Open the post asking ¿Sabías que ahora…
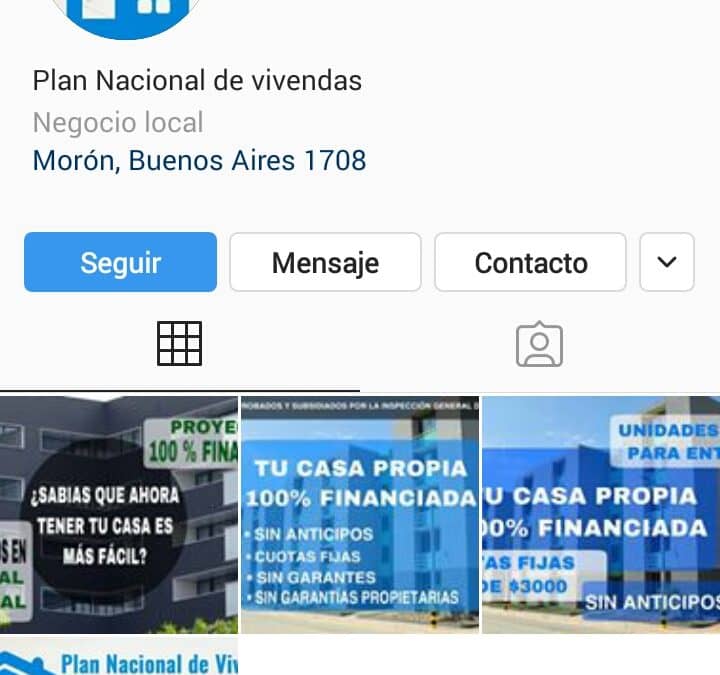This screenshot has height=675, width=720. coord(118,515)
